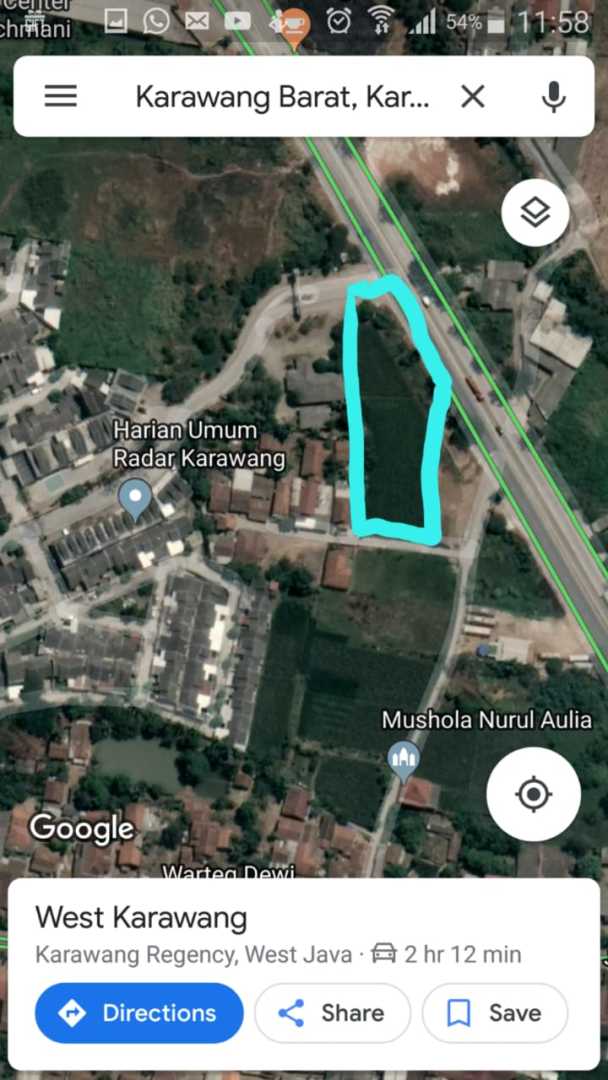Share the West Karawang location
The height and width of the screenshot is (1080, 608).
[332, 1013]
